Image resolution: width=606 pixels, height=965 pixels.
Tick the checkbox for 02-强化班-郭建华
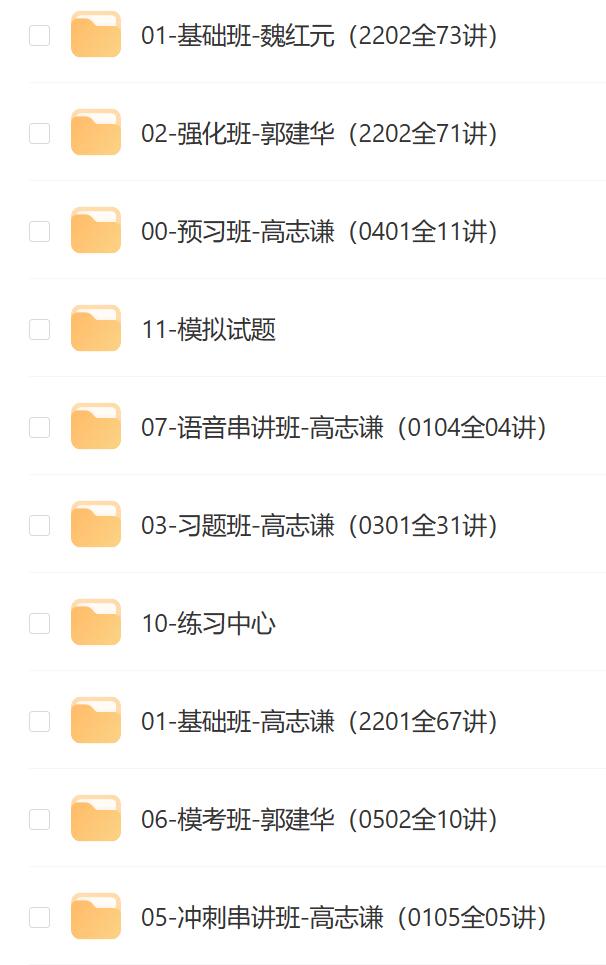[x=39, y=134]
